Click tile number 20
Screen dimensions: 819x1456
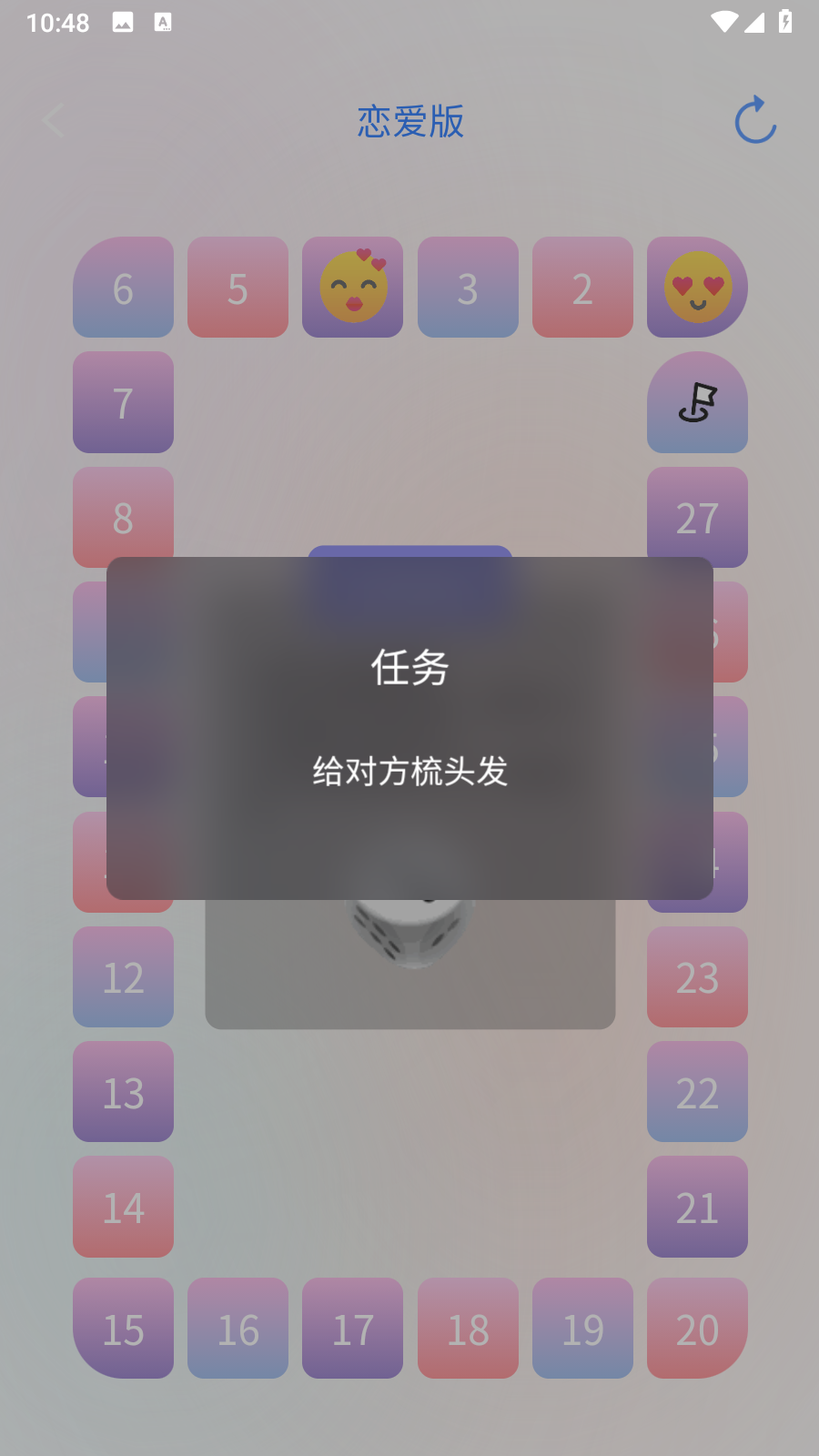coord(697,1329)
